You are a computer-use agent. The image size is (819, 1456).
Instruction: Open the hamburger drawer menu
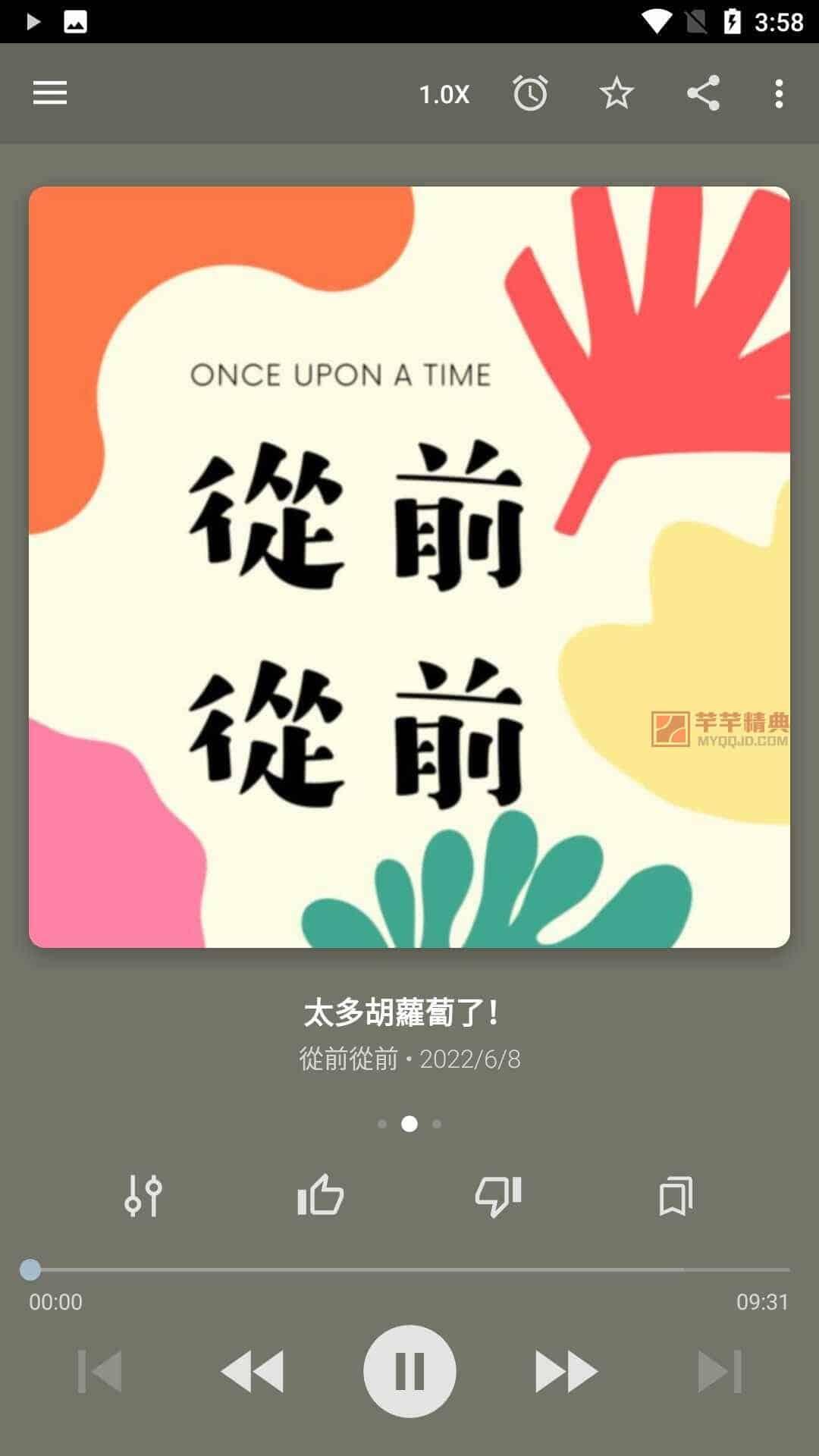pos(50,93)
